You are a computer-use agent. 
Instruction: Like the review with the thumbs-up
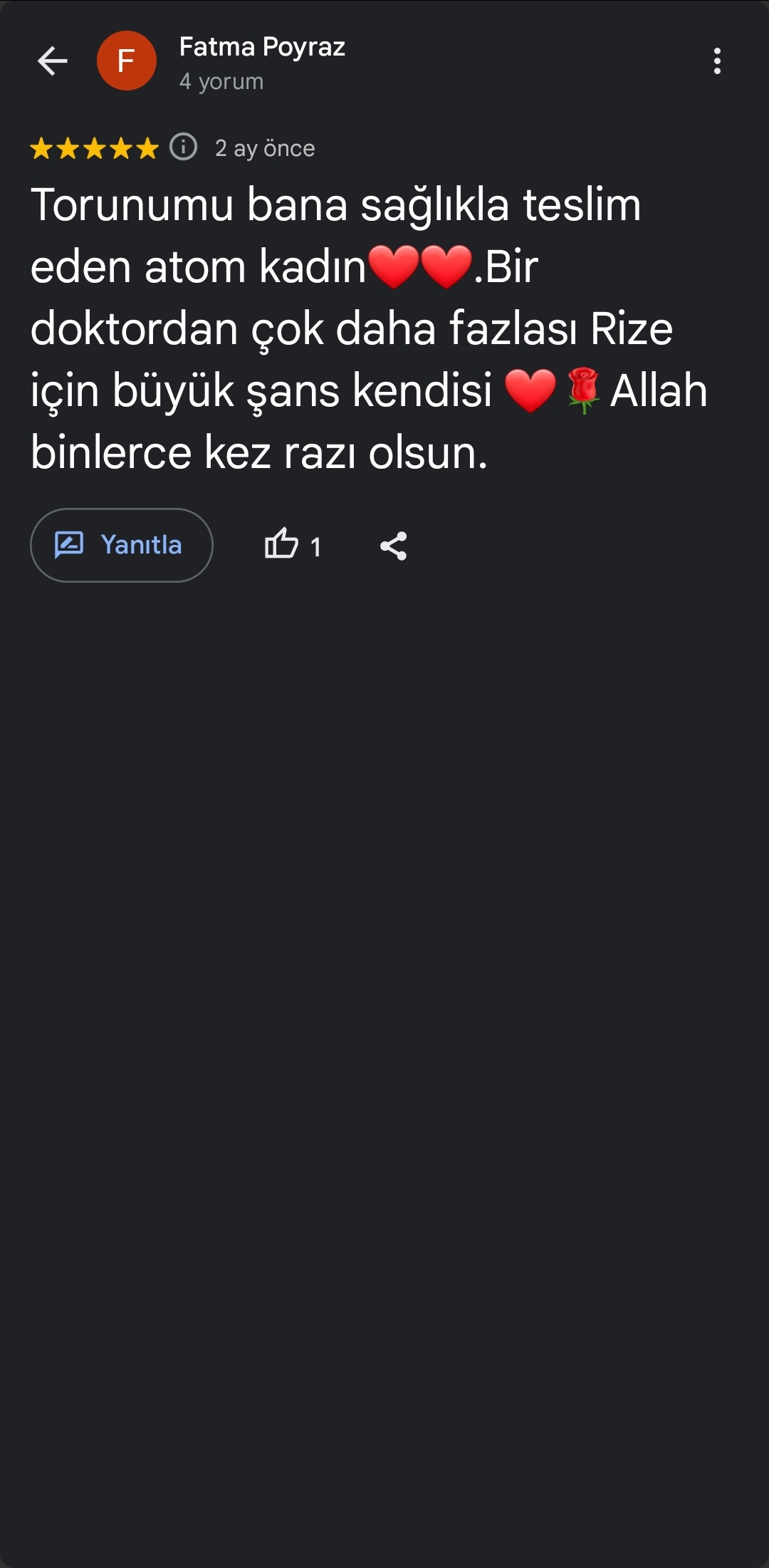click(x=282, y=545)
